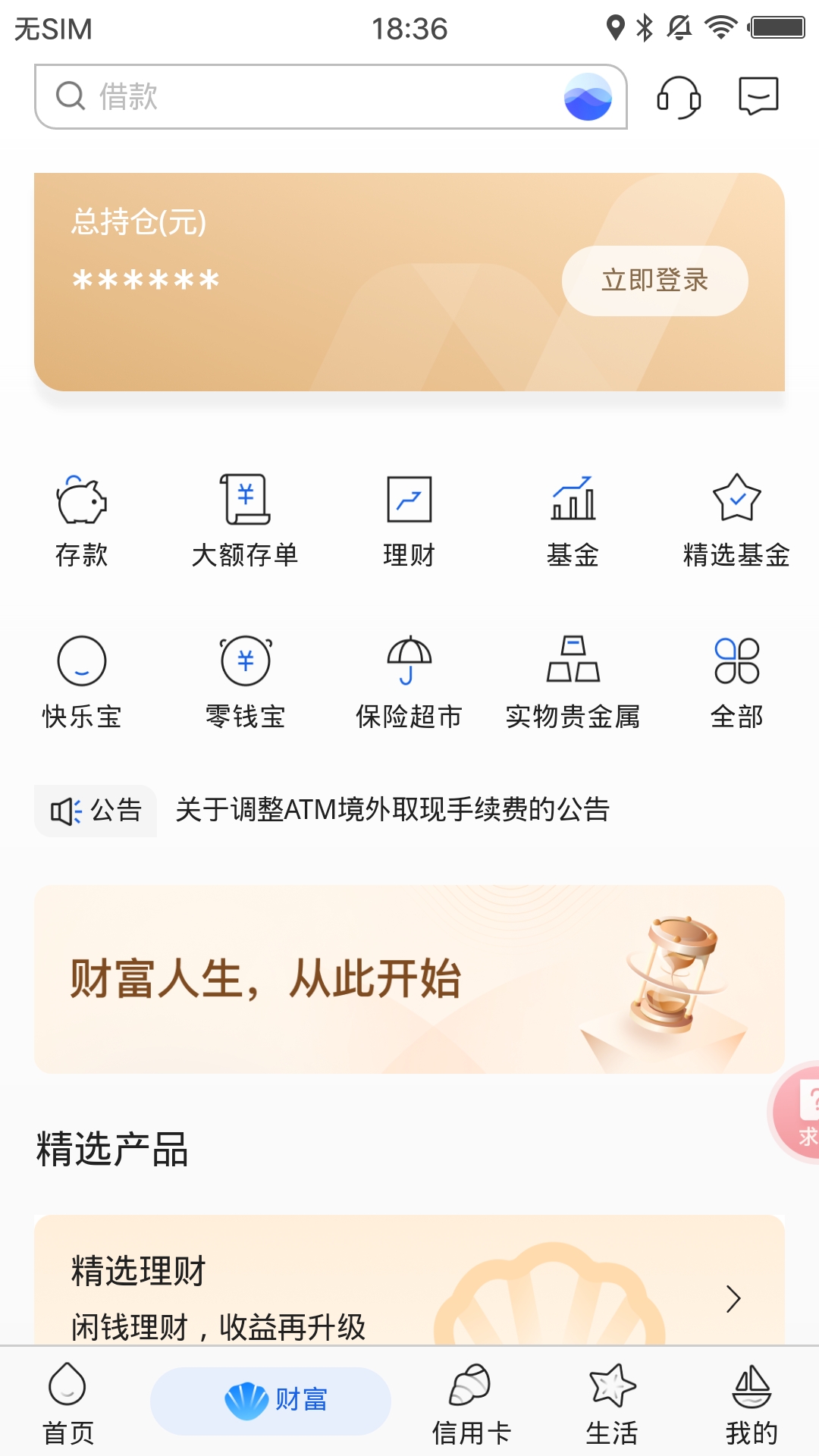Open 零钱宝
819x1456 pixels.
(245, 682)
